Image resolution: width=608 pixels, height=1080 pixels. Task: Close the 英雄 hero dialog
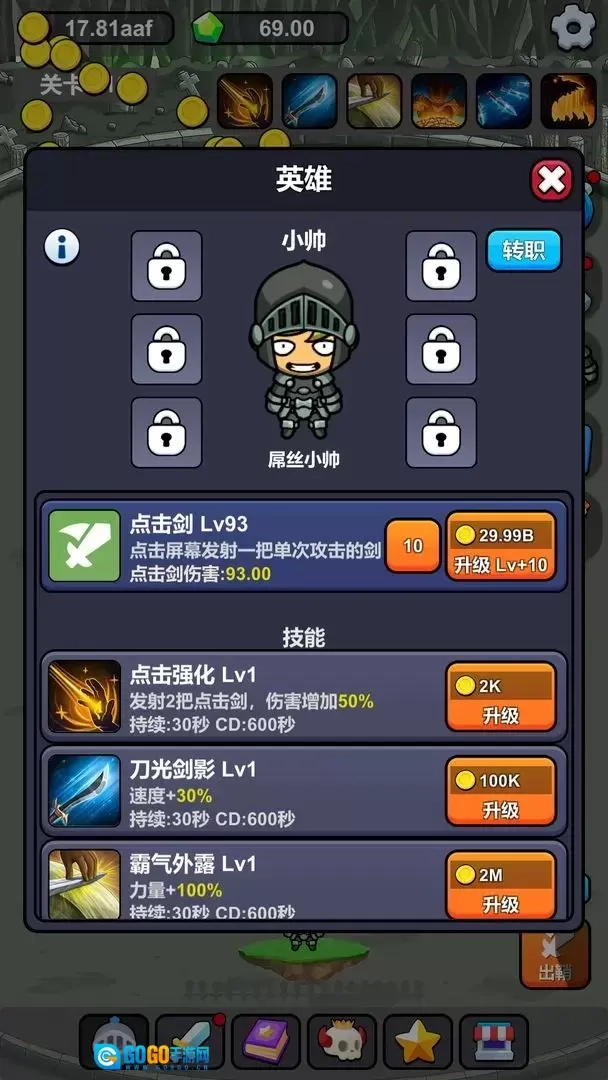551,181
